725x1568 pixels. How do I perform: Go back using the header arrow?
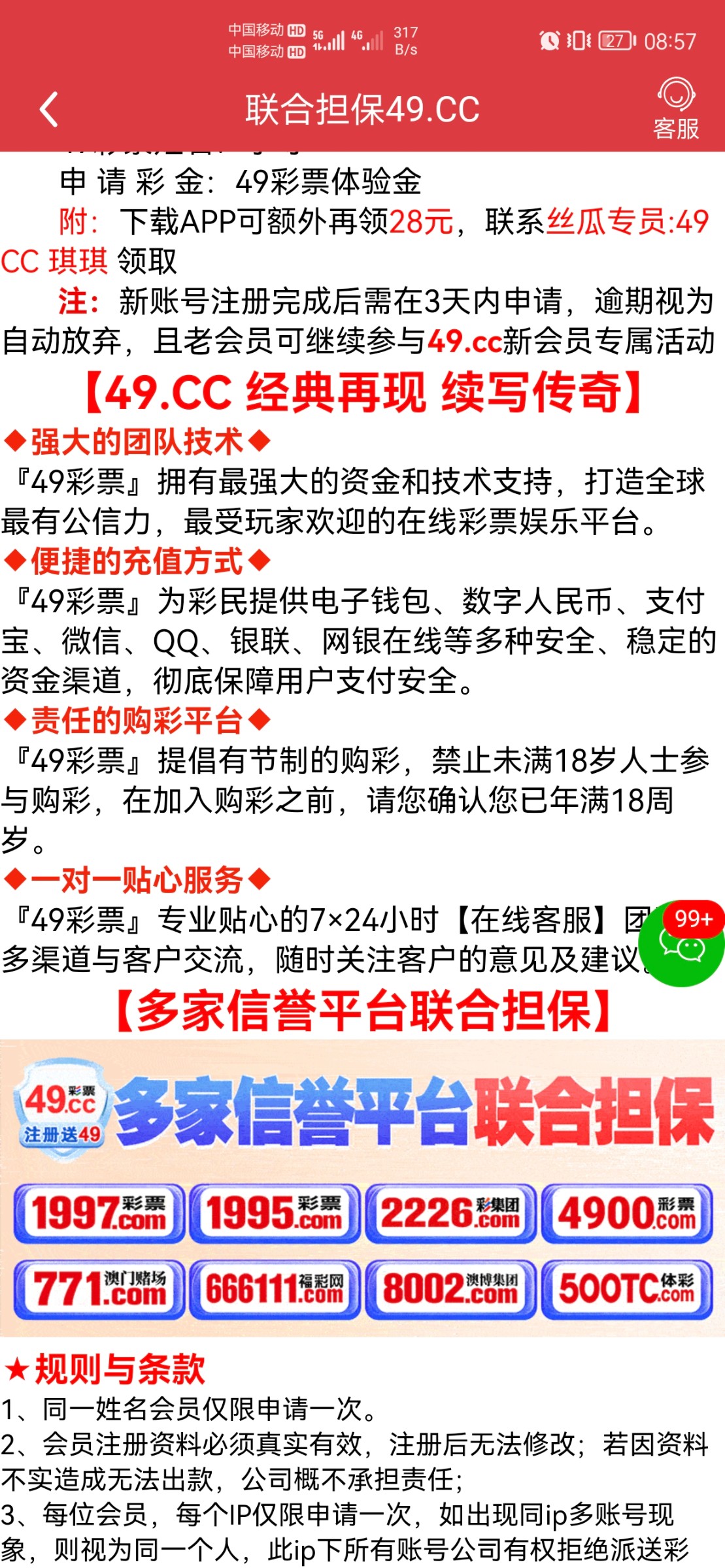(x=49, y=109)
